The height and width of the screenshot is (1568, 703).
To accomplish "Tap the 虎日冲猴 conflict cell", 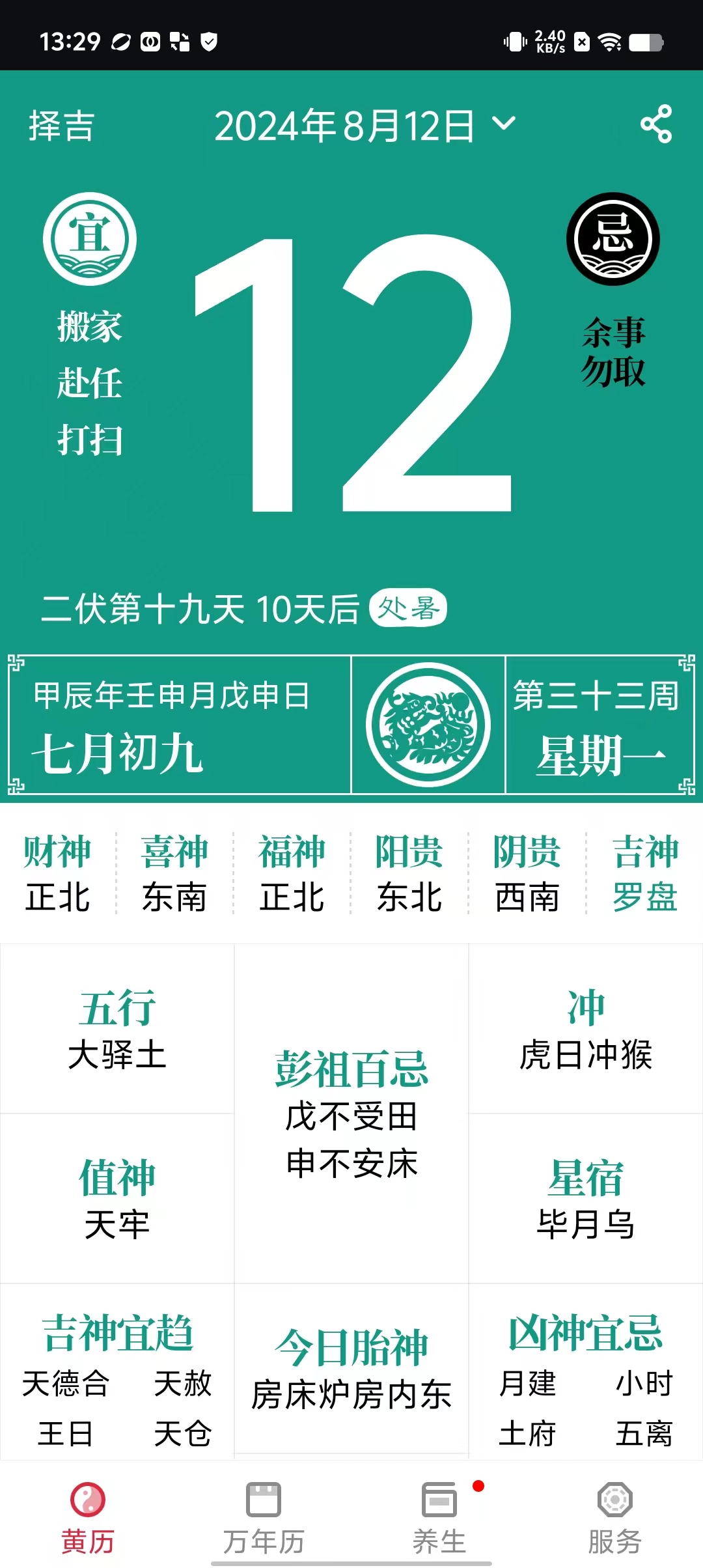I will [x=586, y=1038].
